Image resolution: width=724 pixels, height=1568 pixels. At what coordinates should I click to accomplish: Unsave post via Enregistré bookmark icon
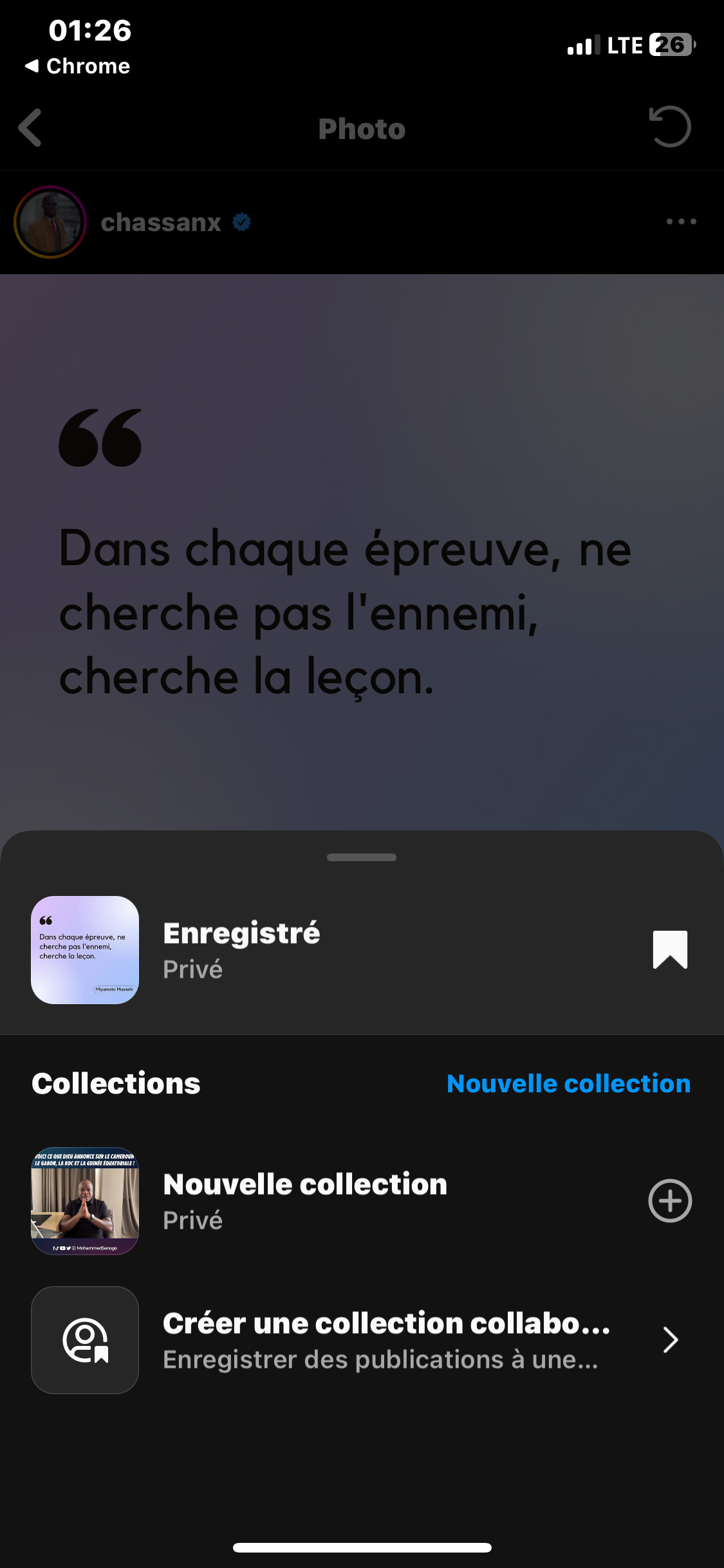point(670,949)
